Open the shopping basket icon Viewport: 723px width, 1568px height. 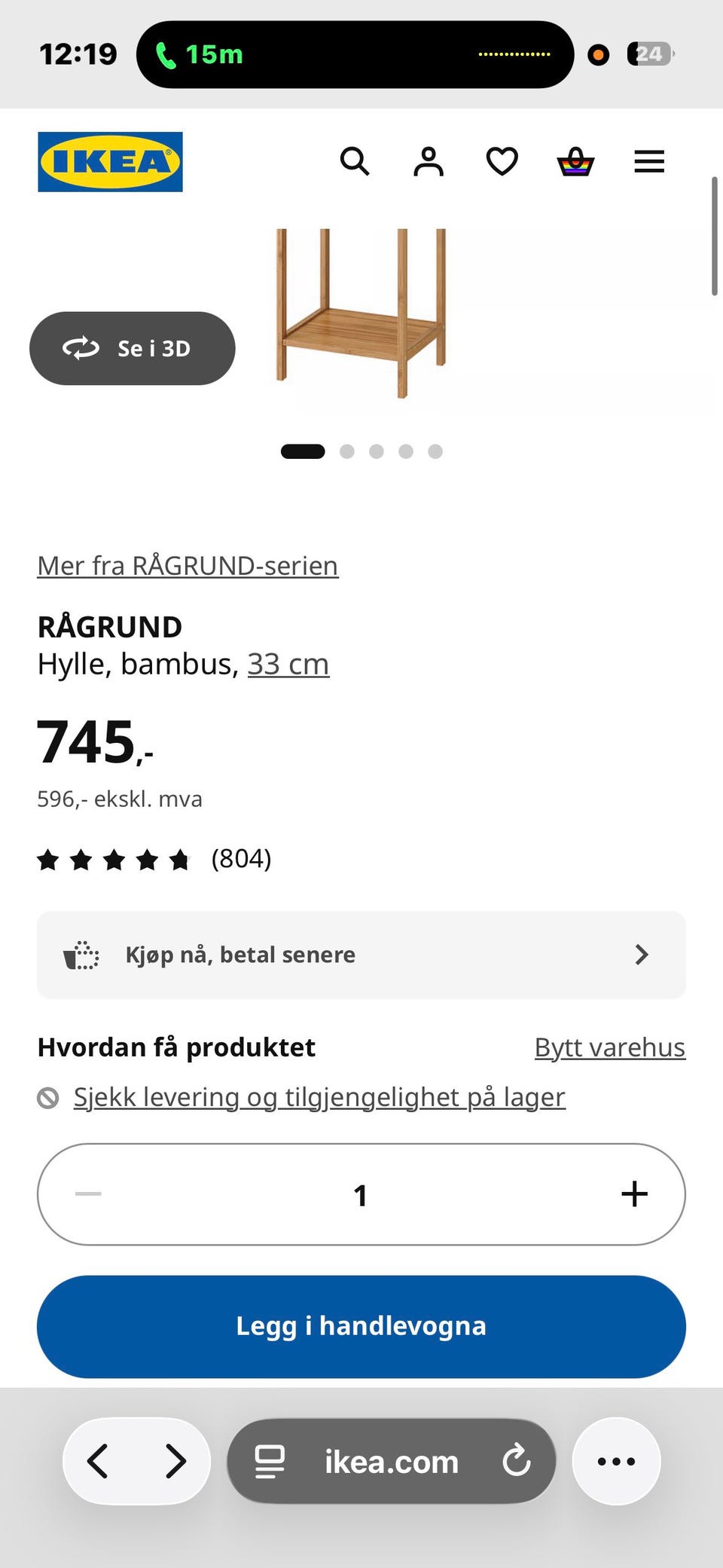pyautogui.click(x=575, y=161)
